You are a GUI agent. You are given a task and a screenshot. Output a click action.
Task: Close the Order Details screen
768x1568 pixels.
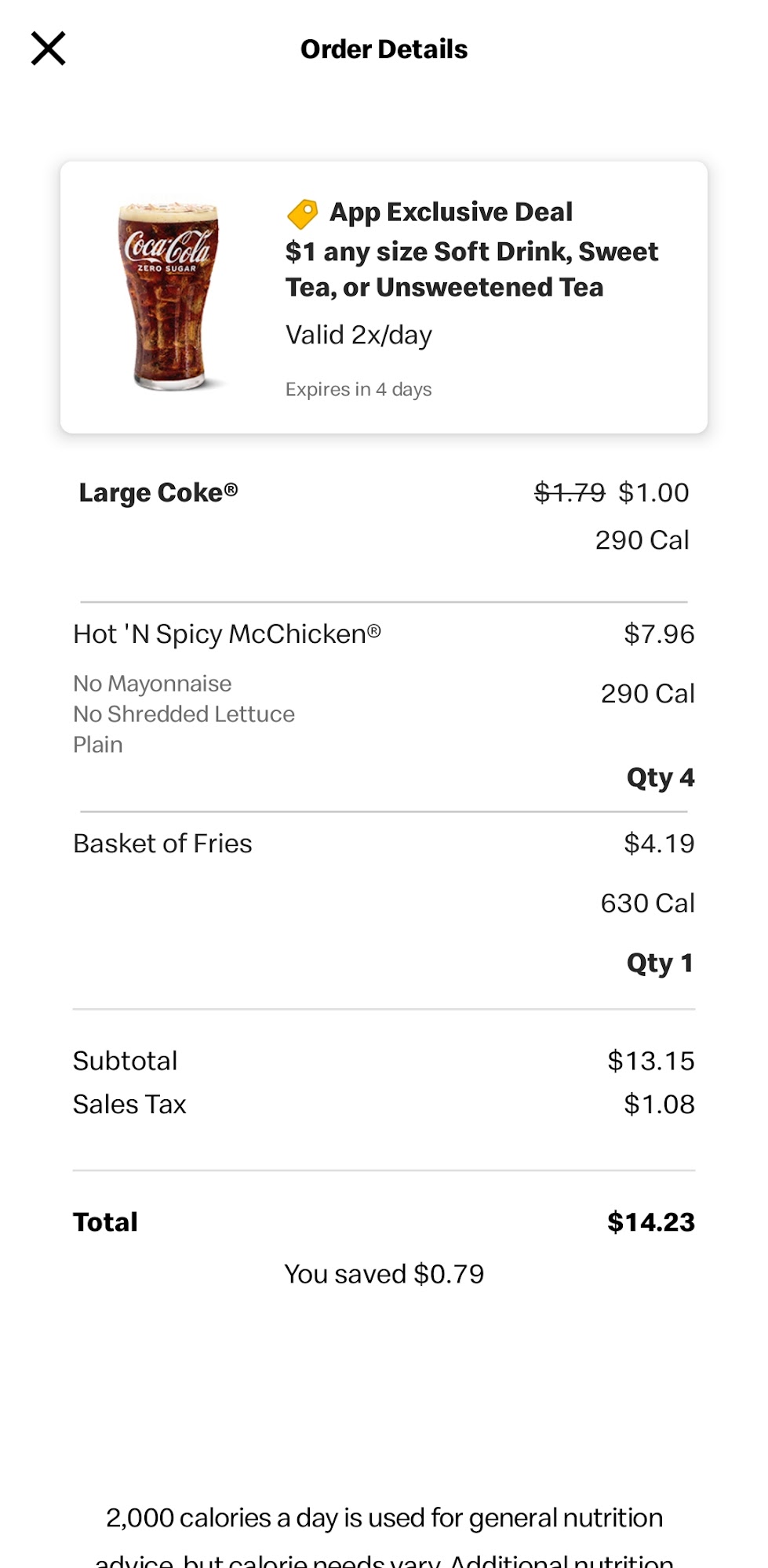(x=48, y=49)
